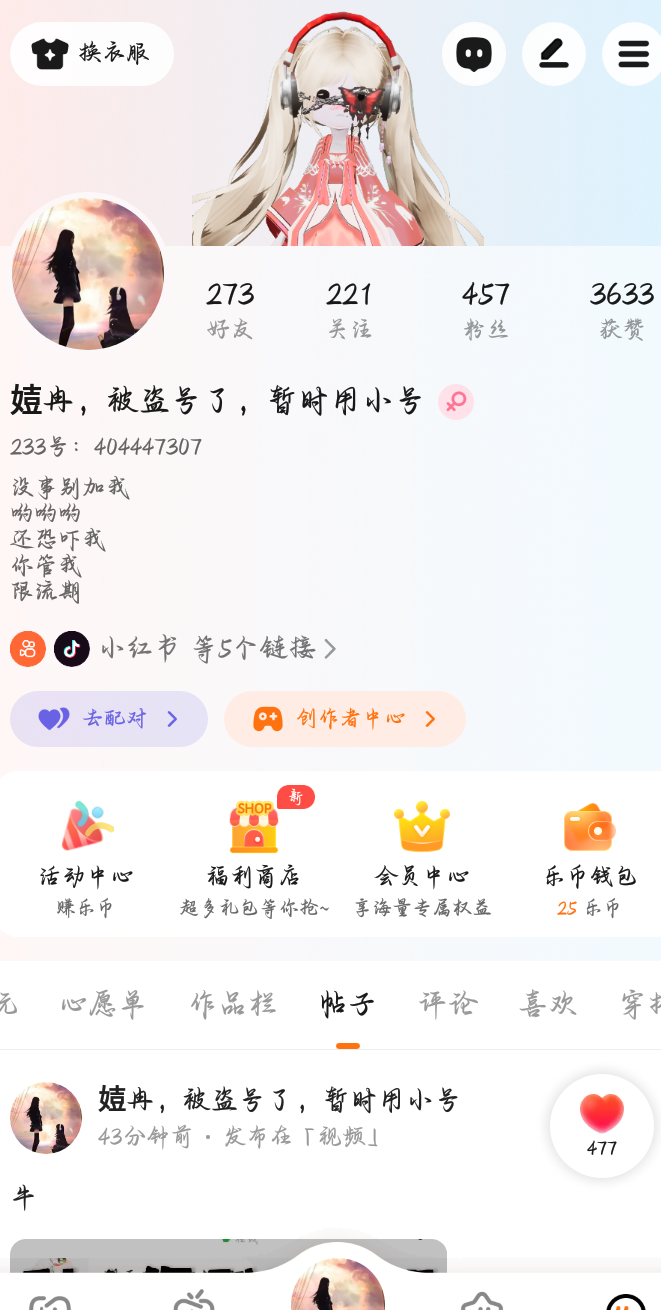Viewport: 661px width, 1310px height.
Task: View the 457 粉丝 followers list
Action: [x=486, y=309]
